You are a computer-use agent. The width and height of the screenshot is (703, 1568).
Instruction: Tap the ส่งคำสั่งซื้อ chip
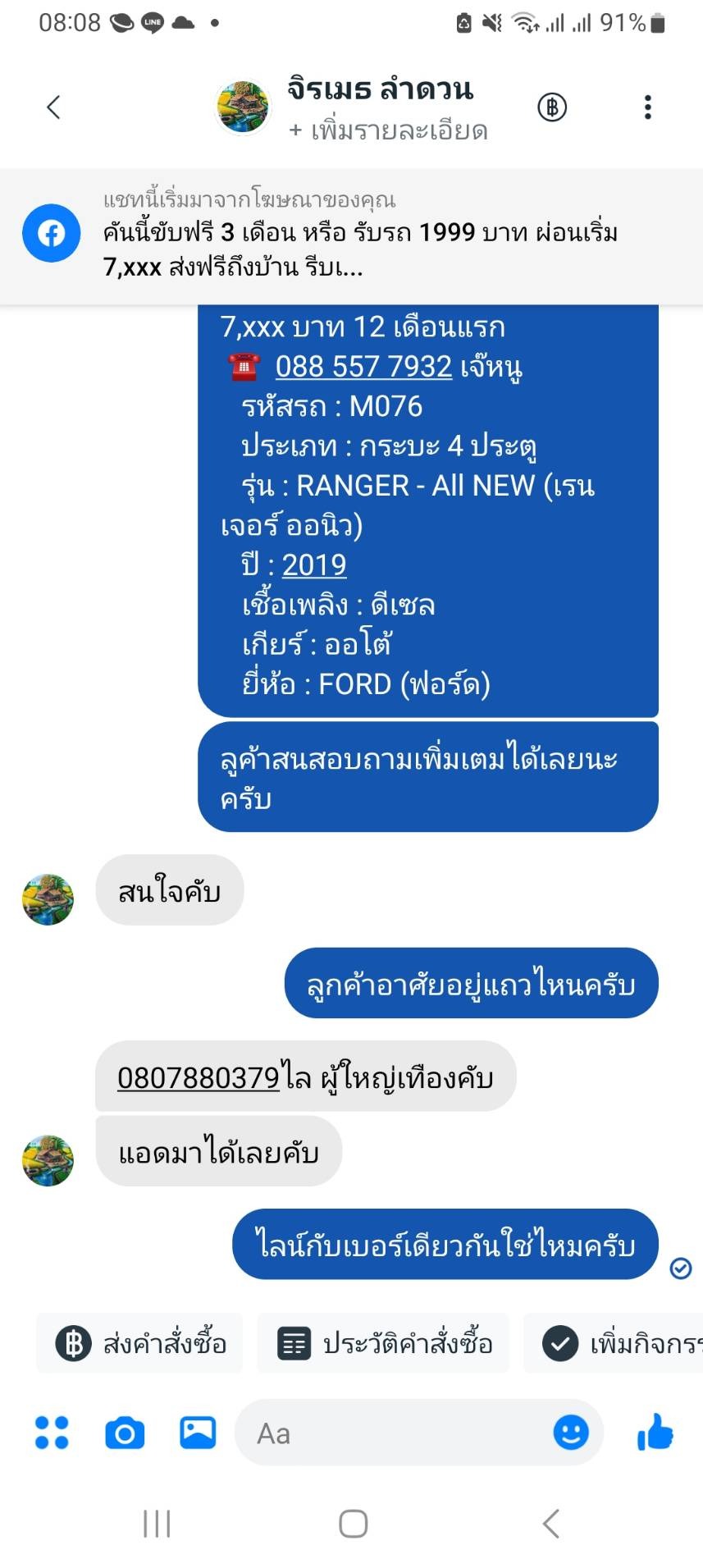(x=139, y=1343)
